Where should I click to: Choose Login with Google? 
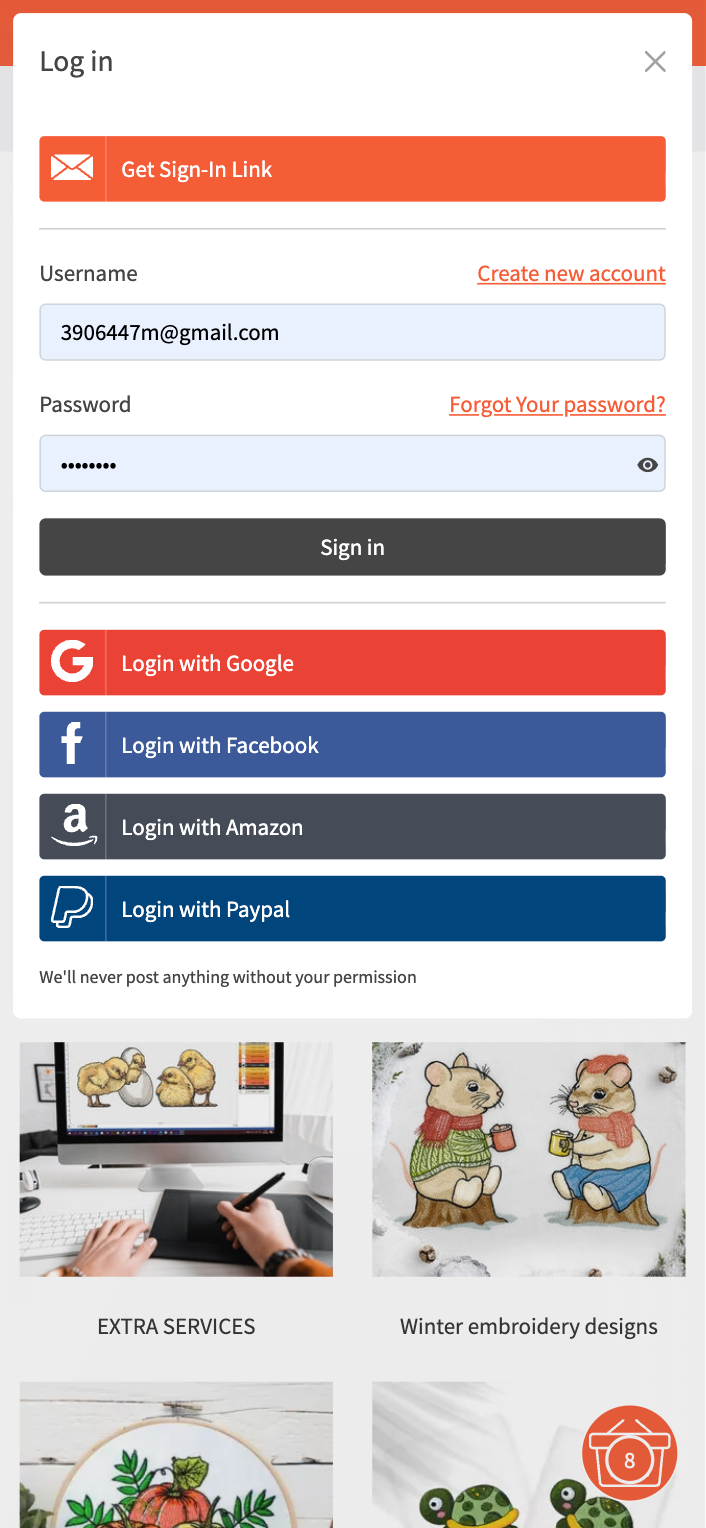pos(352,663)
